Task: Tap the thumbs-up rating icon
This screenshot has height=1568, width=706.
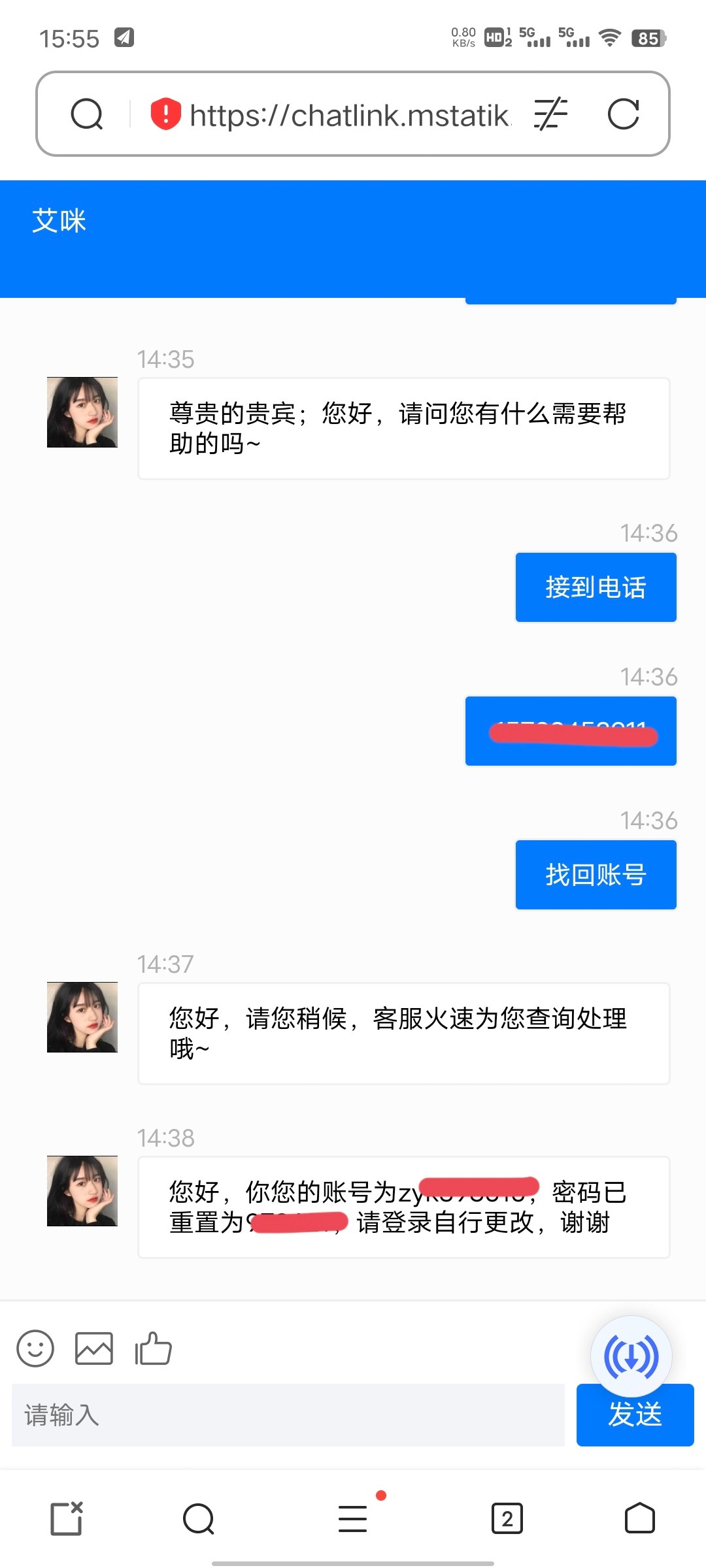Action: (x=153, y=1348)
